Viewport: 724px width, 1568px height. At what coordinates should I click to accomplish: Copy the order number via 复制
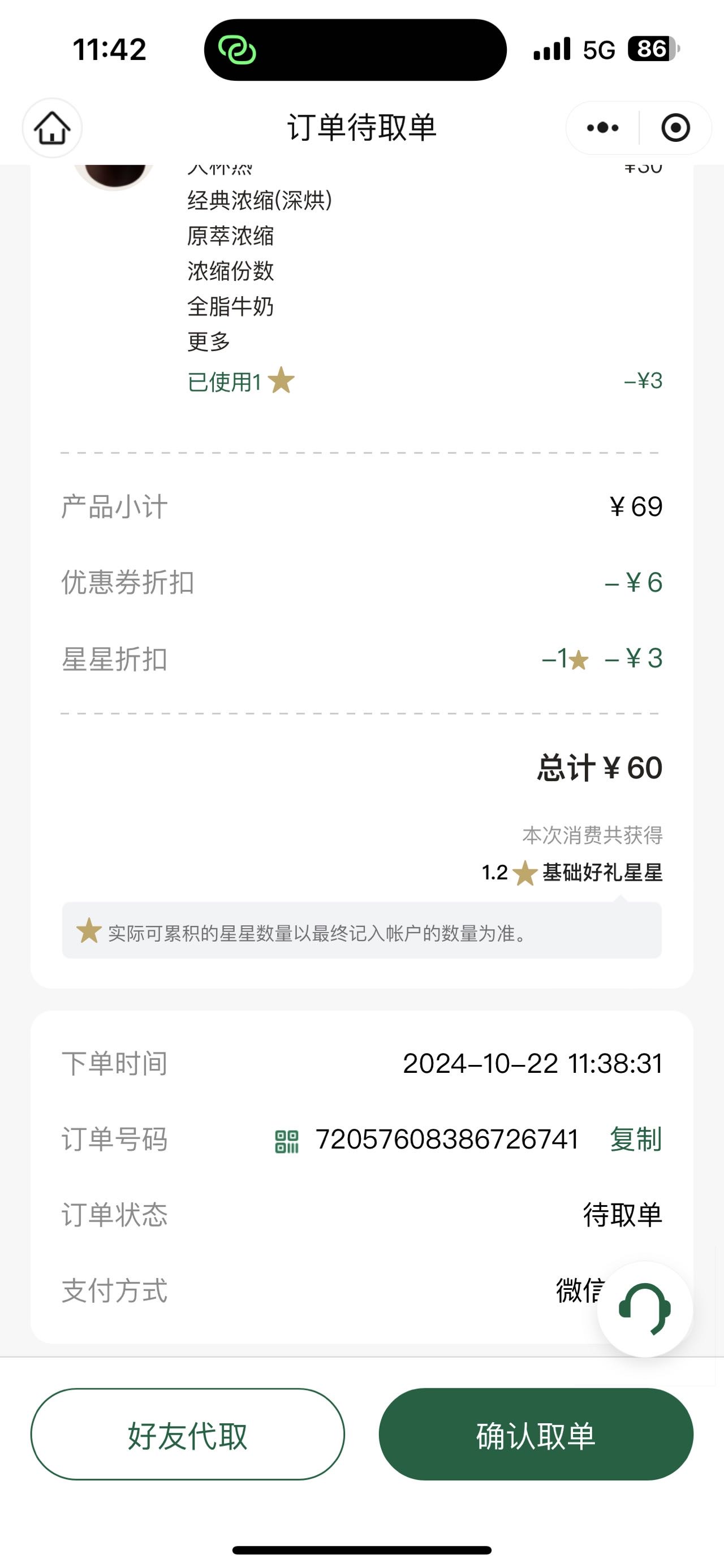point(636,1140)
